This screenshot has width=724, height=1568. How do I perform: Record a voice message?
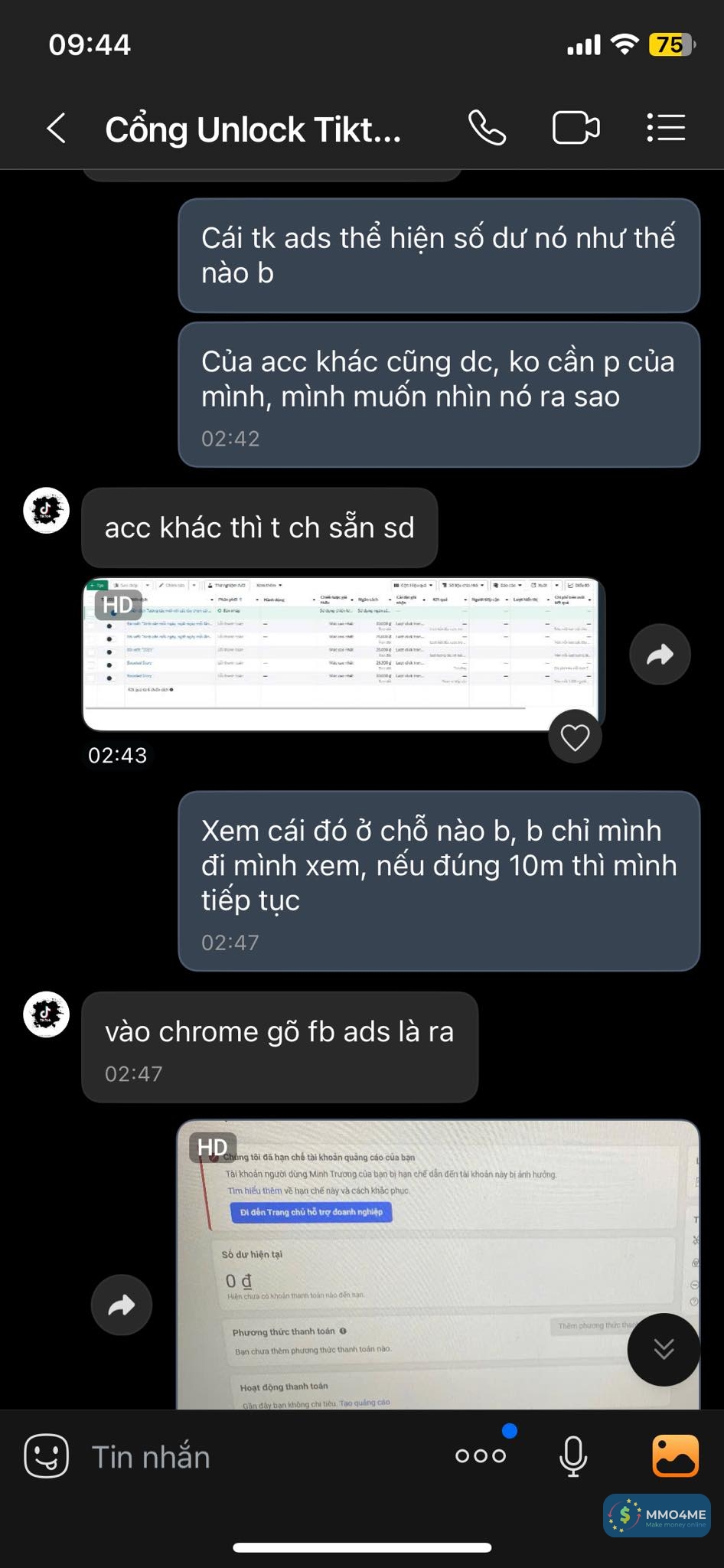pyautogui.click(x=573, y=1455)
